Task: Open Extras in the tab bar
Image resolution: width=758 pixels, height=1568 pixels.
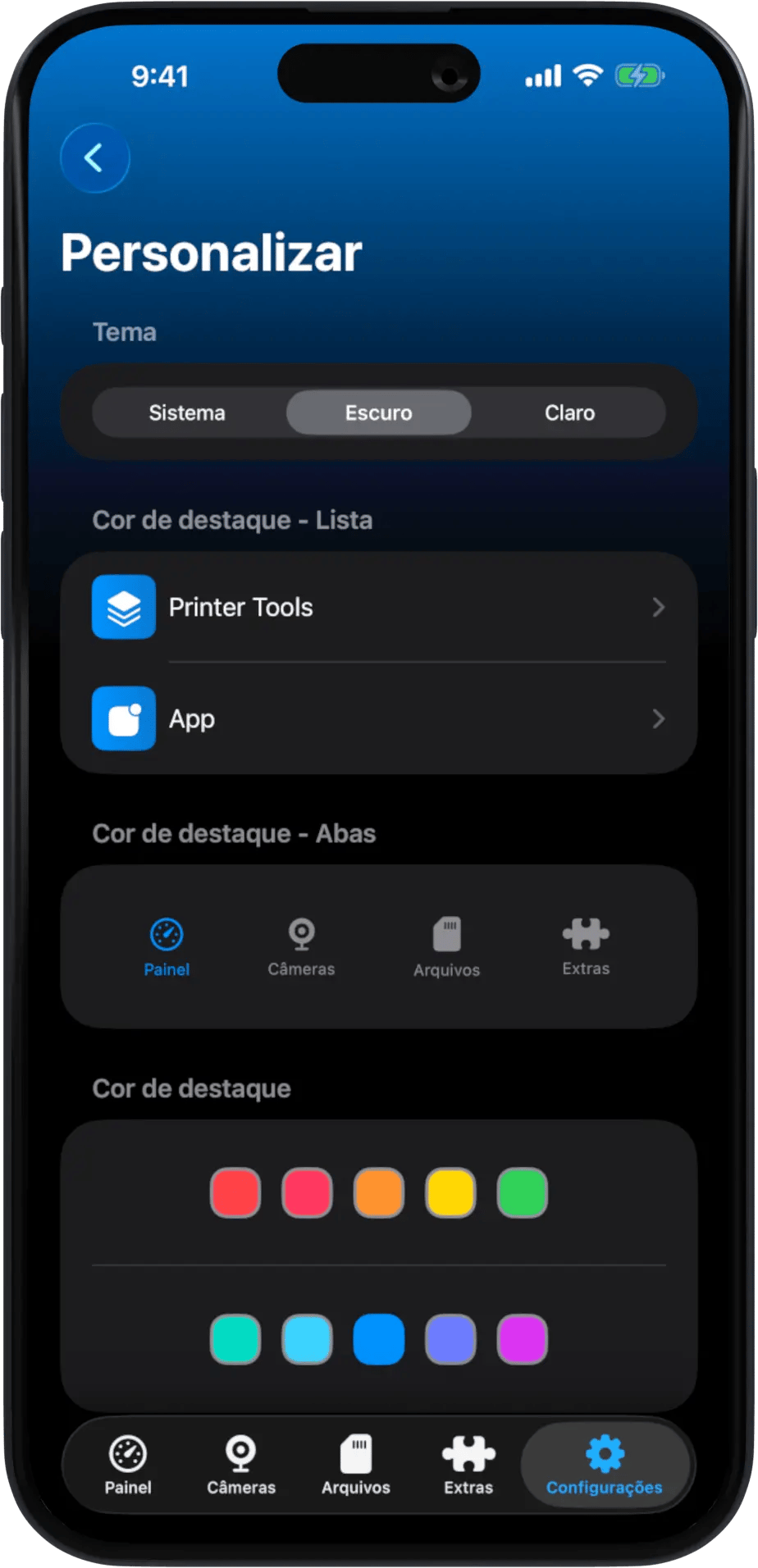Action: point(468,1465)
